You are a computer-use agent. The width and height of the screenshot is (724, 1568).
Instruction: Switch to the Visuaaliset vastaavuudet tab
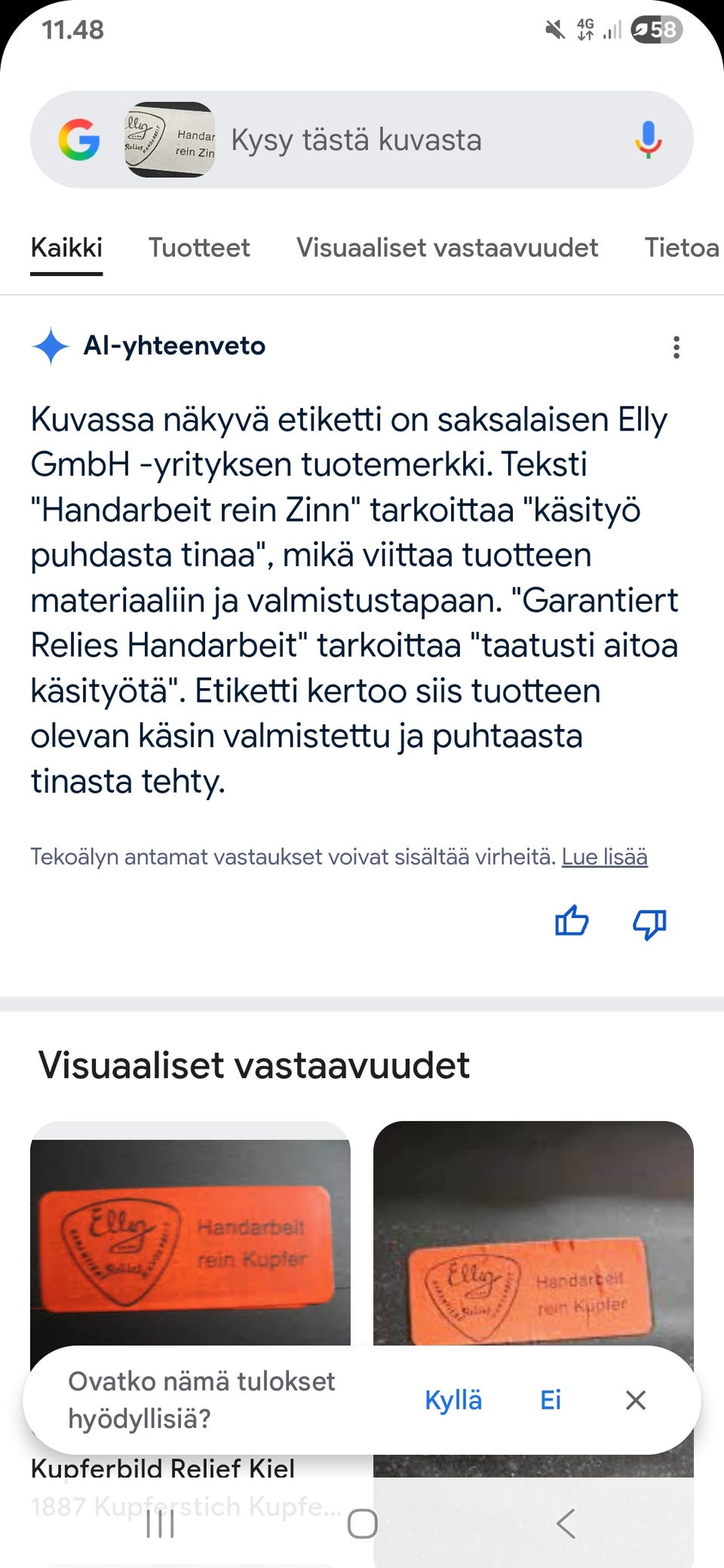pos(448,248)
